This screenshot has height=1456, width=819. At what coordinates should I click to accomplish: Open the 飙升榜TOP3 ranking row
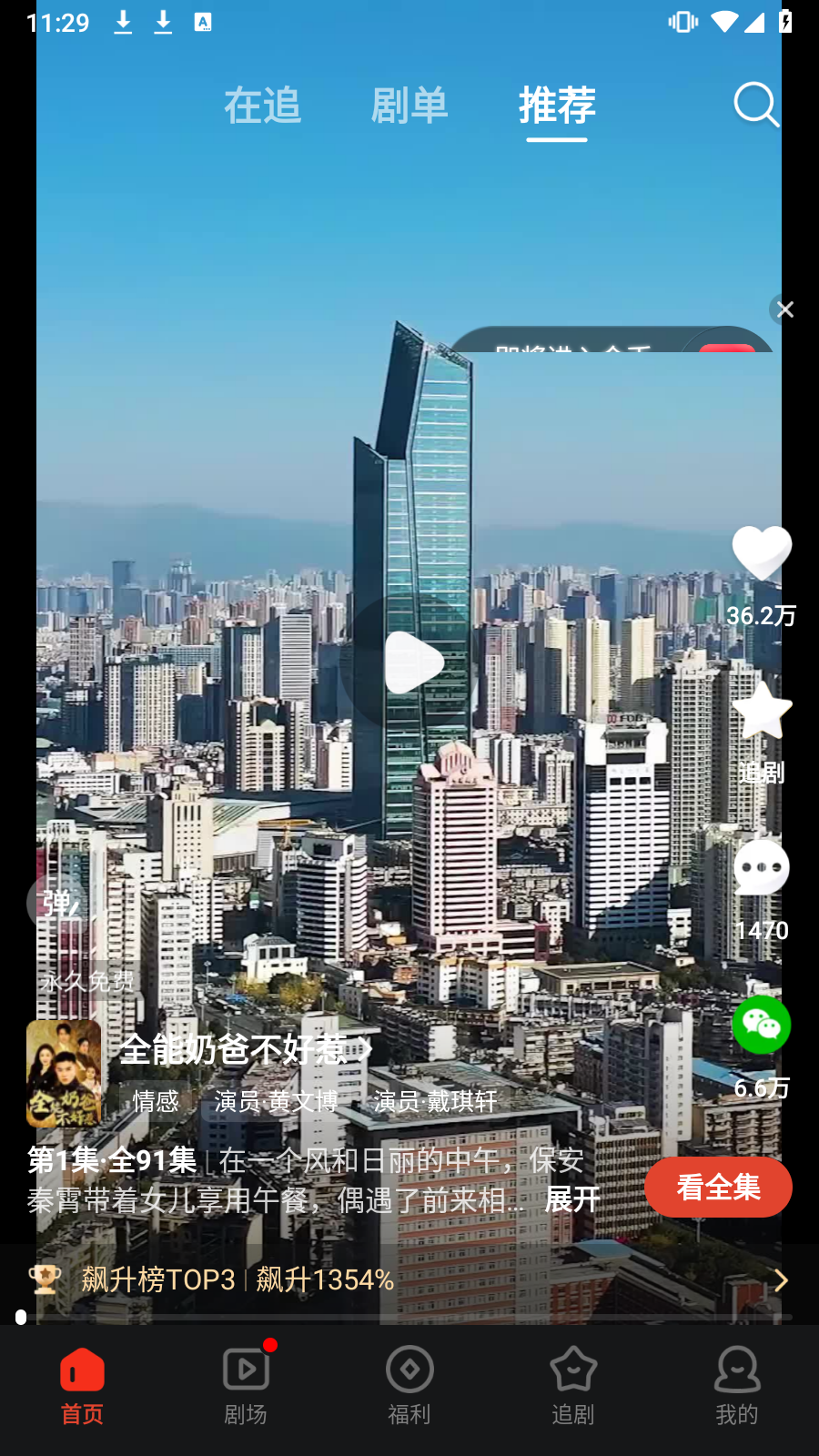[409, 1279]
